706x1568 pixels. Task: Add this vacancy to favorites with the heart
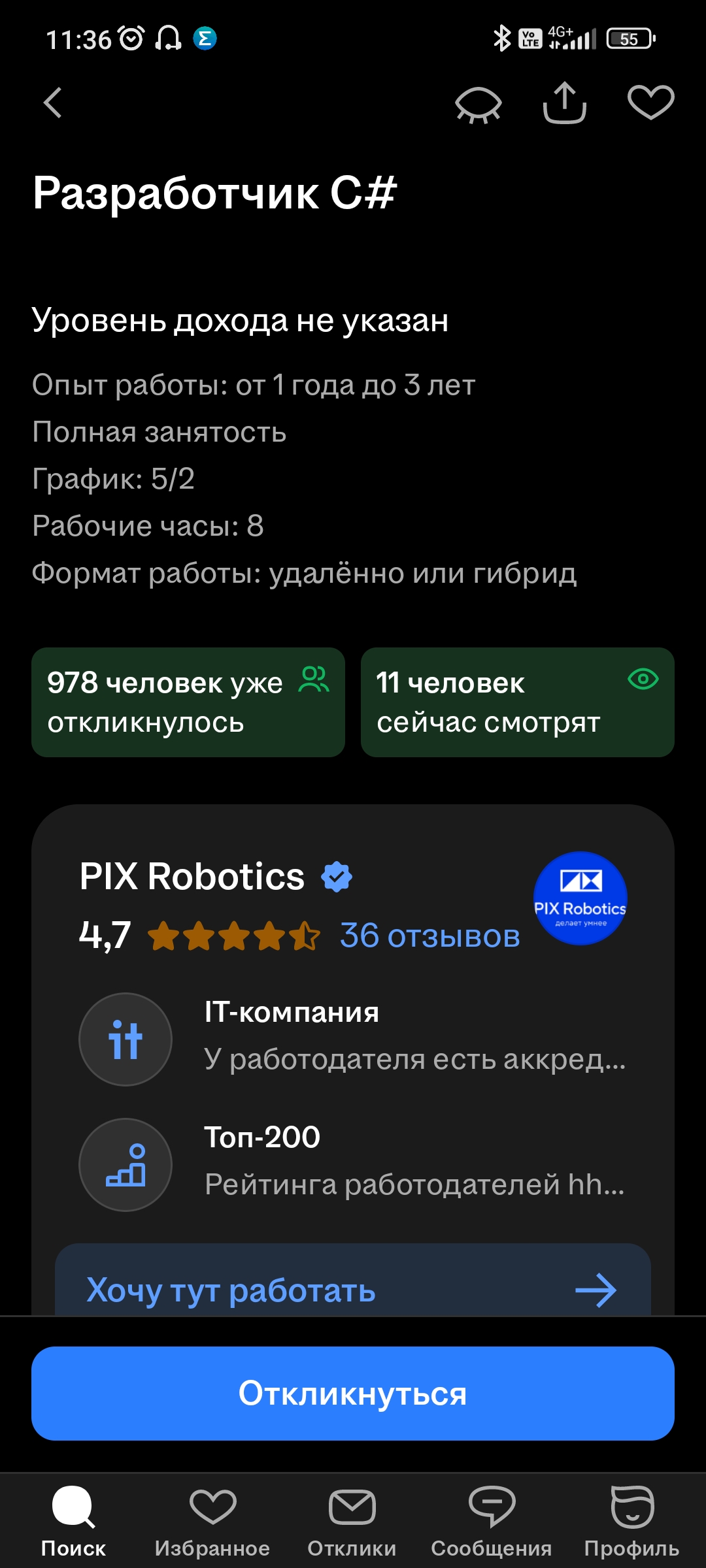coord(651,103)
